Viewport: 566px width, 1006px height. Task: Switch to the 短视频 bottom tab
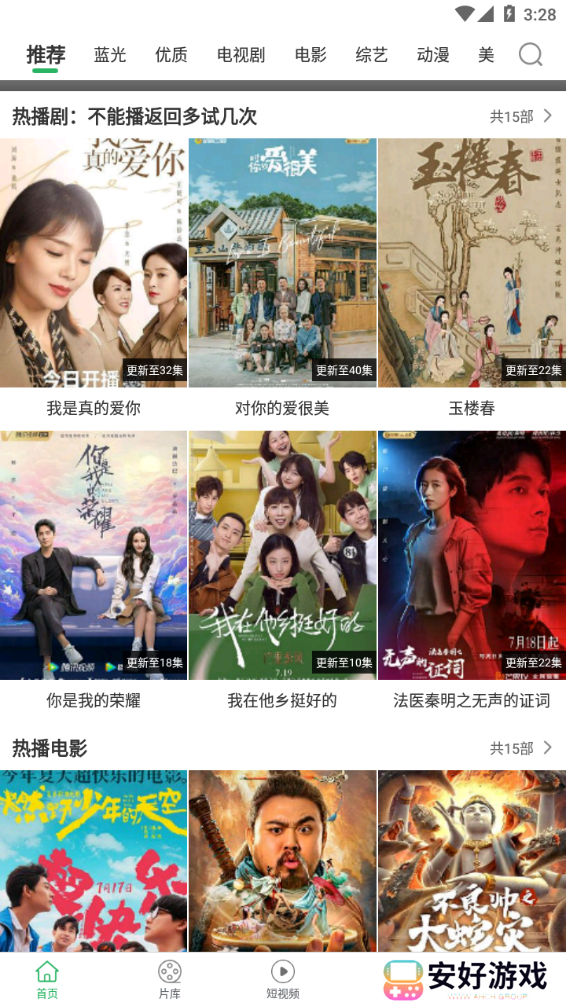[282, 980]
